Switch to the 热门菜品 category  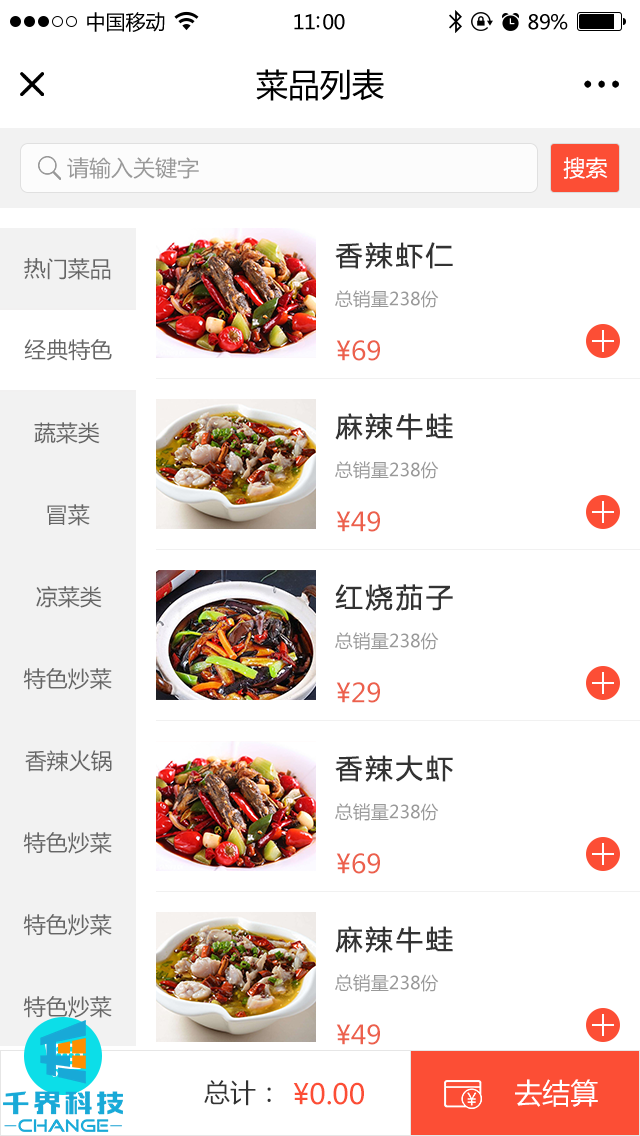68,269
